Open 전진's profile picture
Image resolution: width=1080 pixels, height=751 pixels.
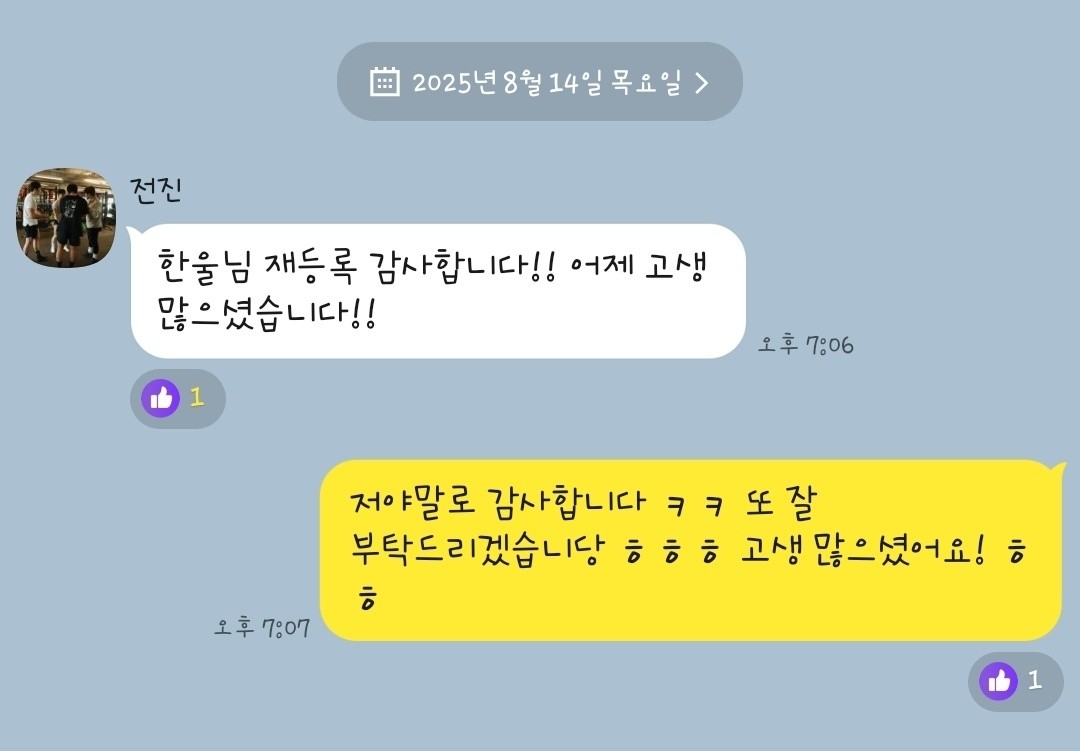coord(66,218)
